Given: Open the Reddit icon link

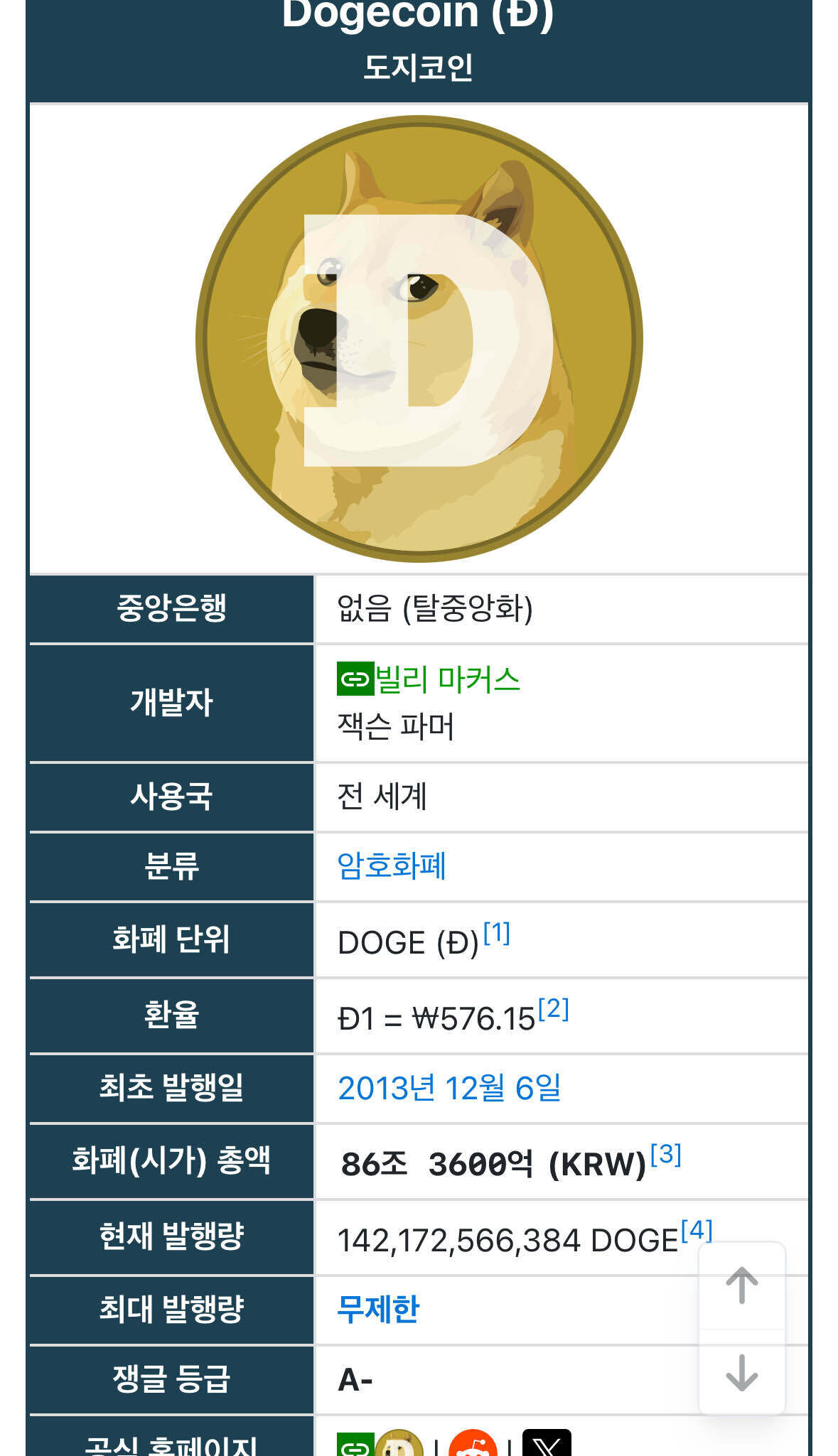Looking at the screenshot, I should click(473, 1445).
